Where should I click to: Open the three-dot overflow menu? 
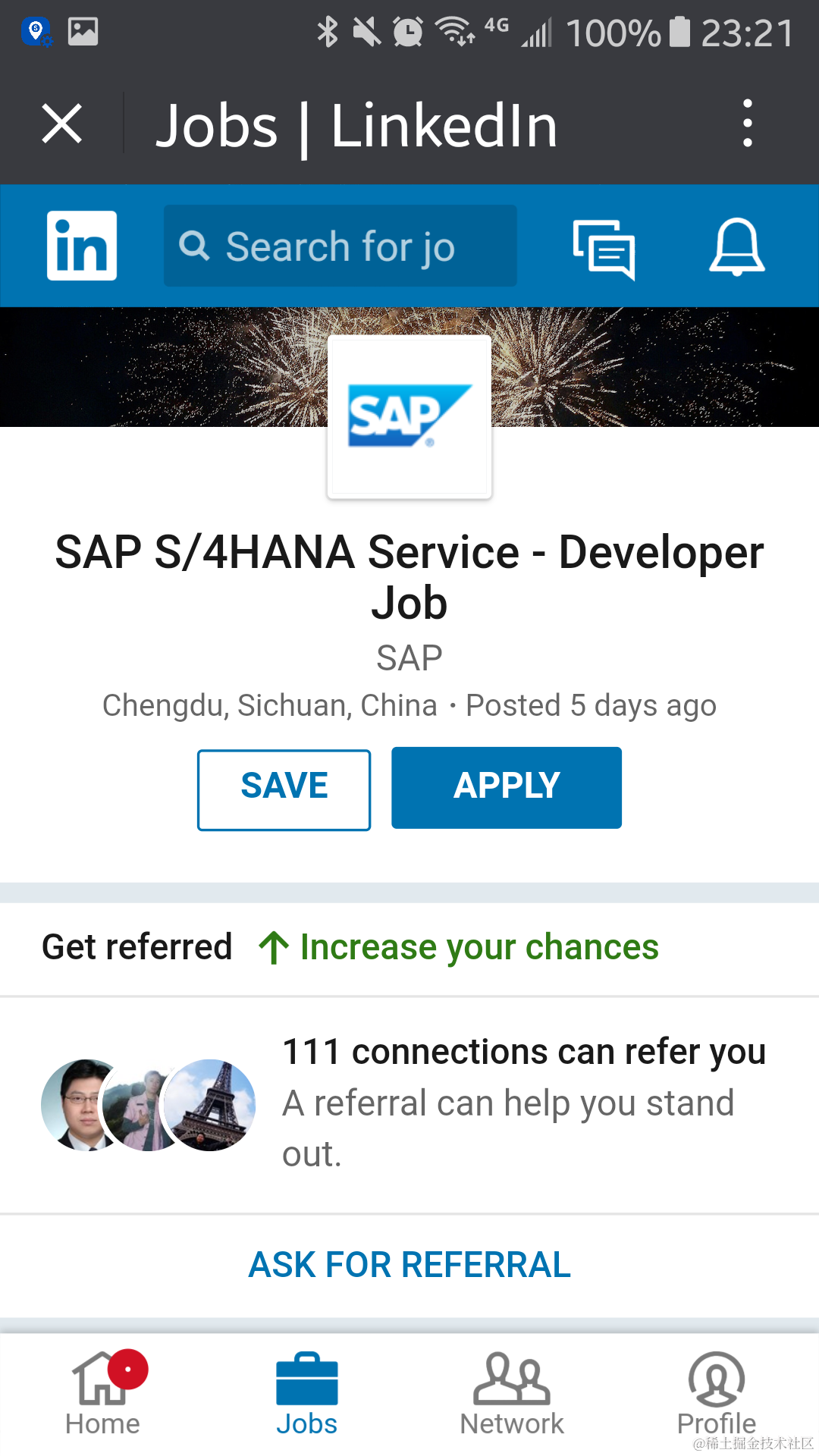748,124
